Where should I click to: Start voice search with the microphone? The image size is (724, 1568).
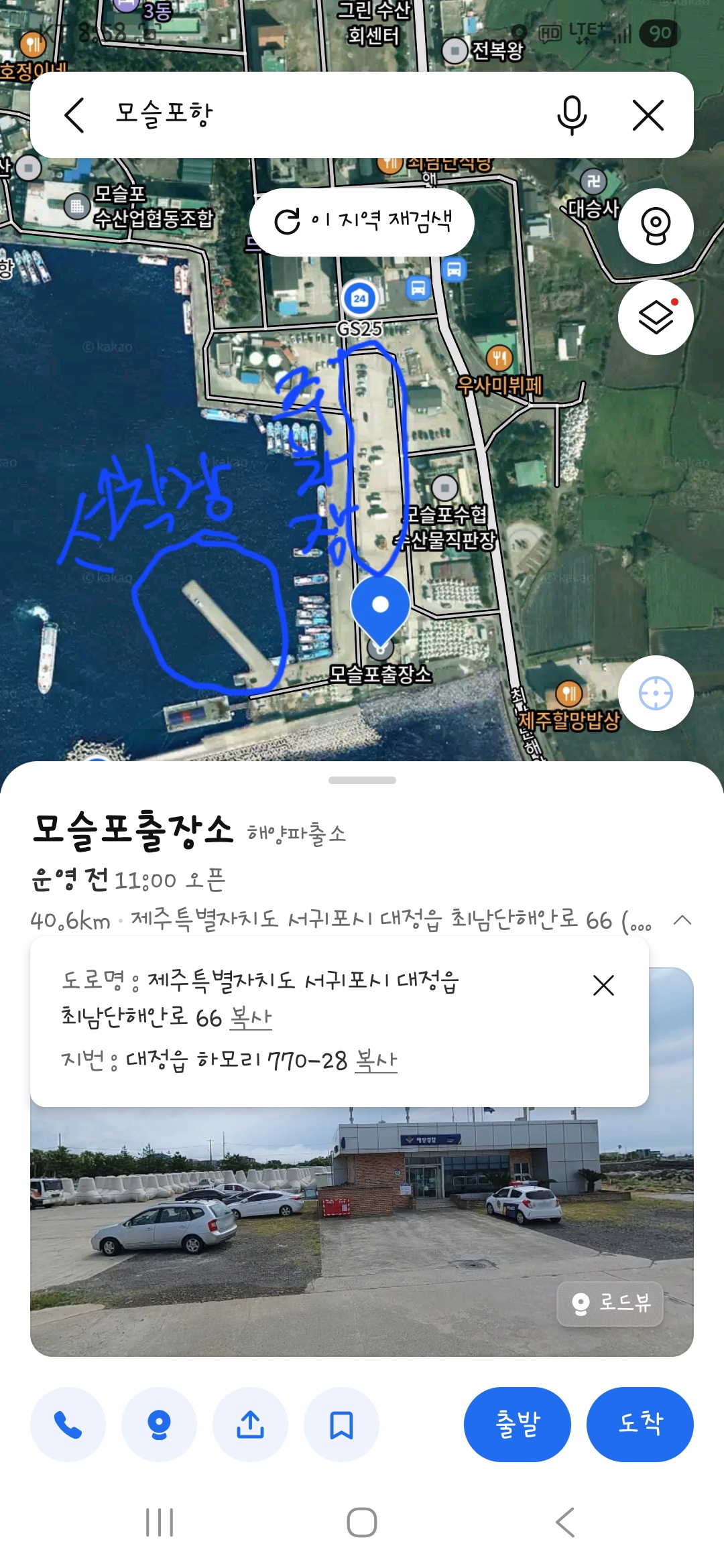point(571,115)
